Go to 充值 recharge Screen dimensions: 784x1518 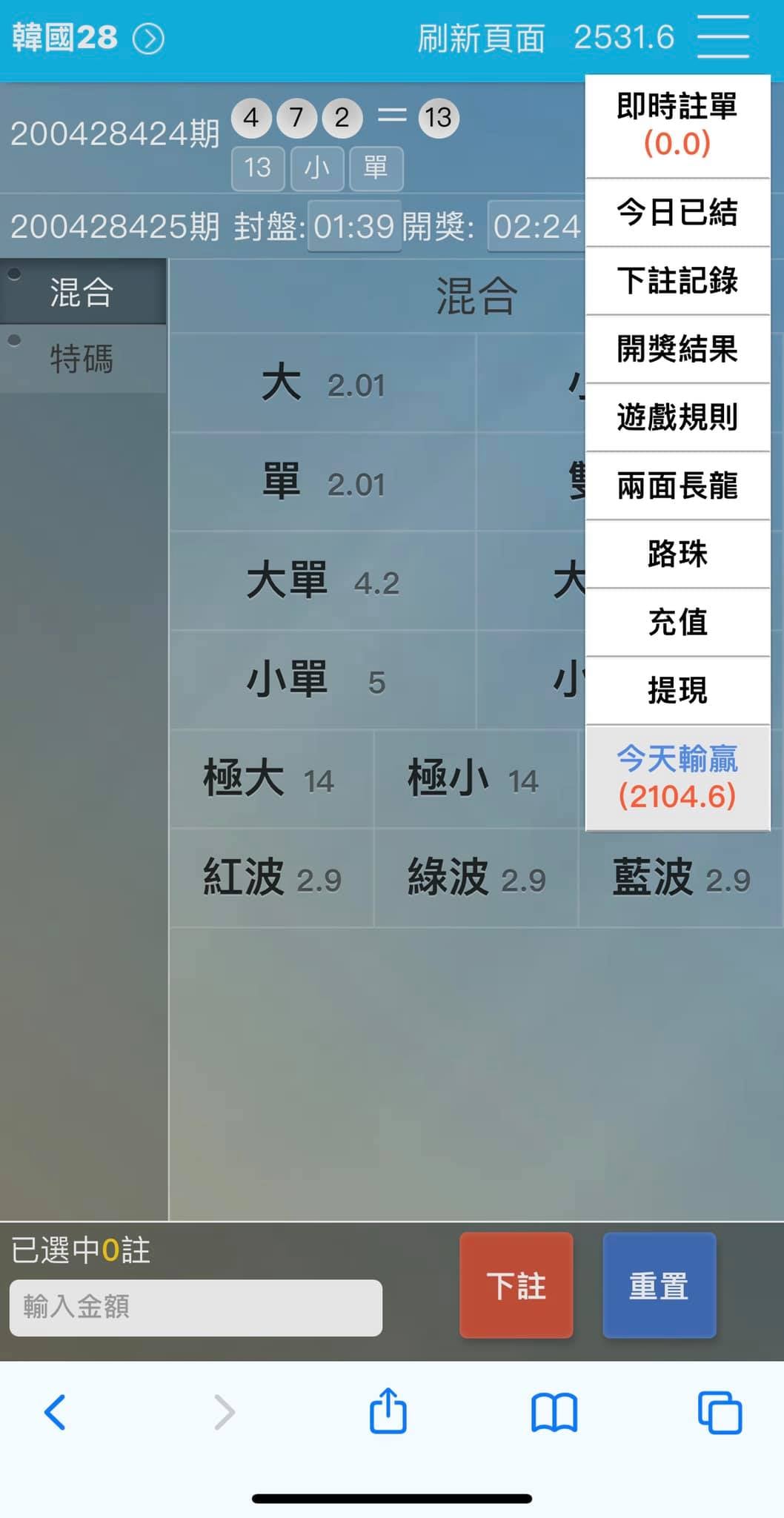point(677,622)
